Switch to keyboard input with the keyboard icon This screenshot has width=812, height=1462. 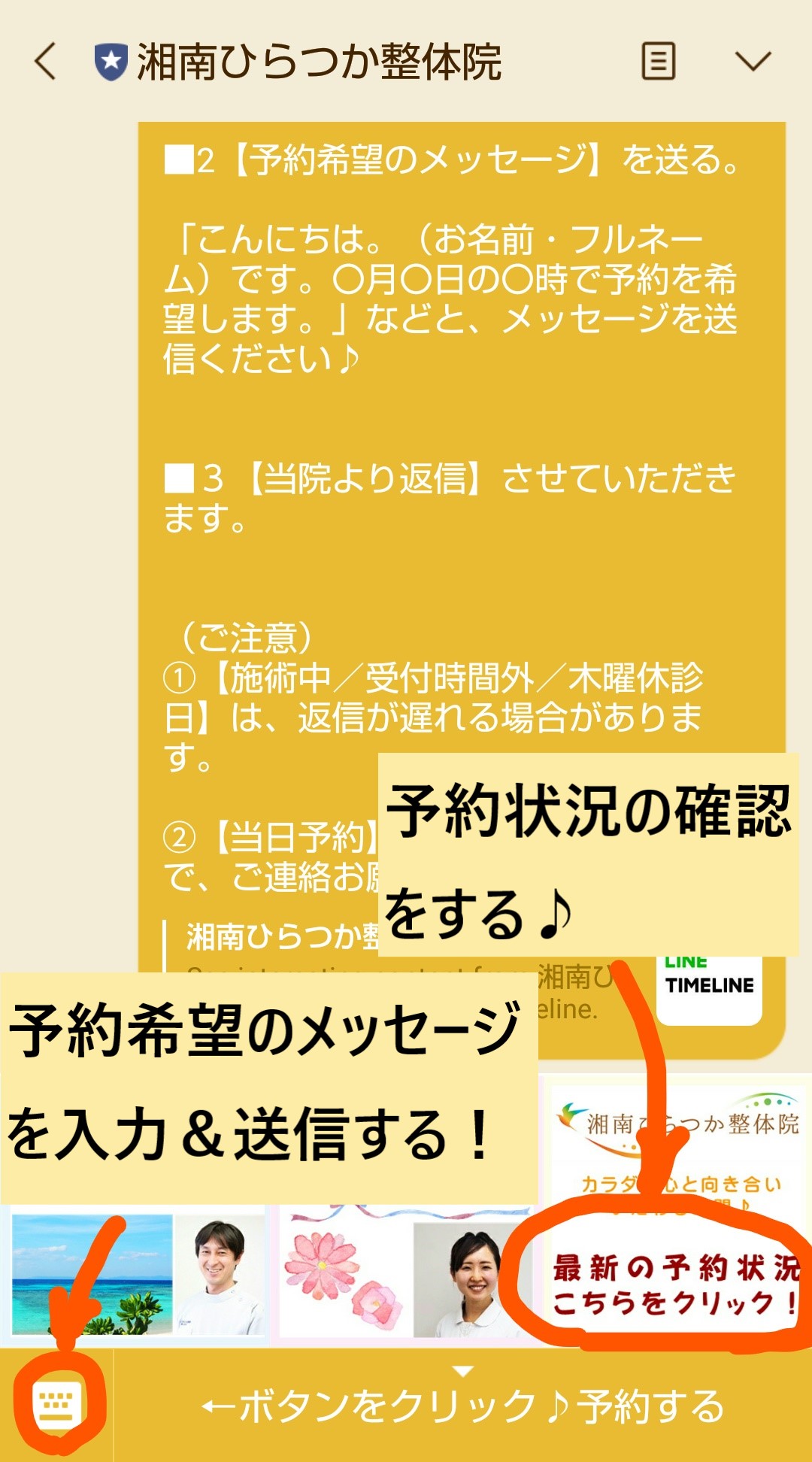(x=58, y=1405)
